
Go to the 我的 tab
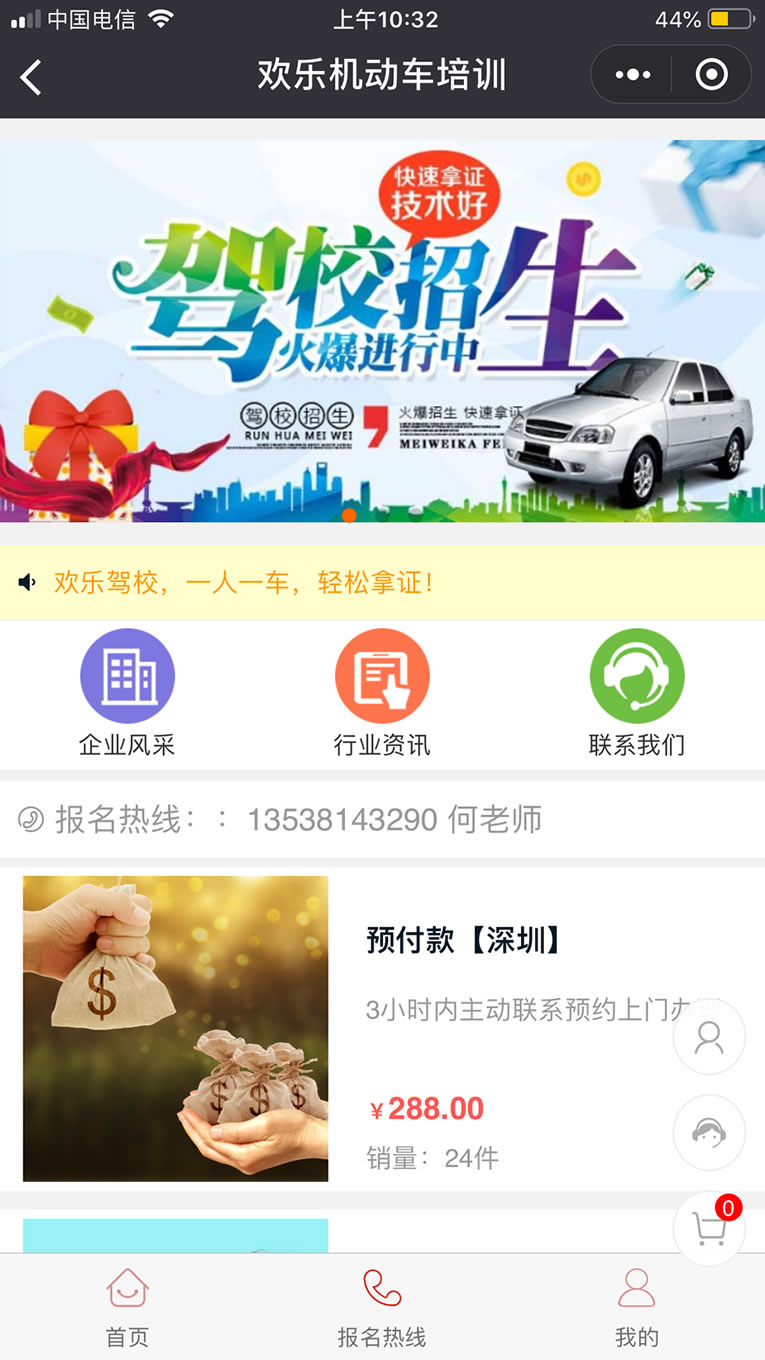click(637, 1308)
